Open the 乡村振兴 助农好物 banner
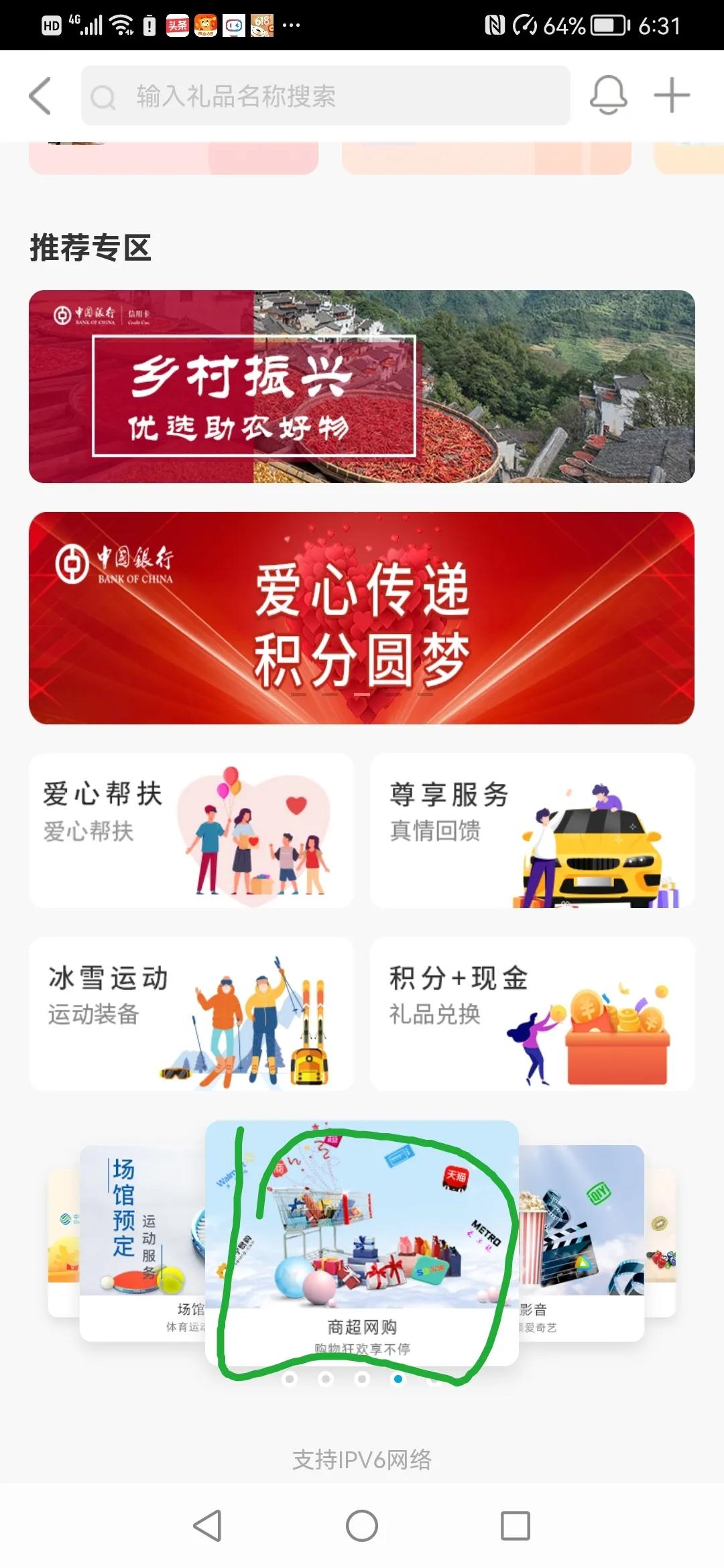724x1568 pixels. (x=362, y=385)
